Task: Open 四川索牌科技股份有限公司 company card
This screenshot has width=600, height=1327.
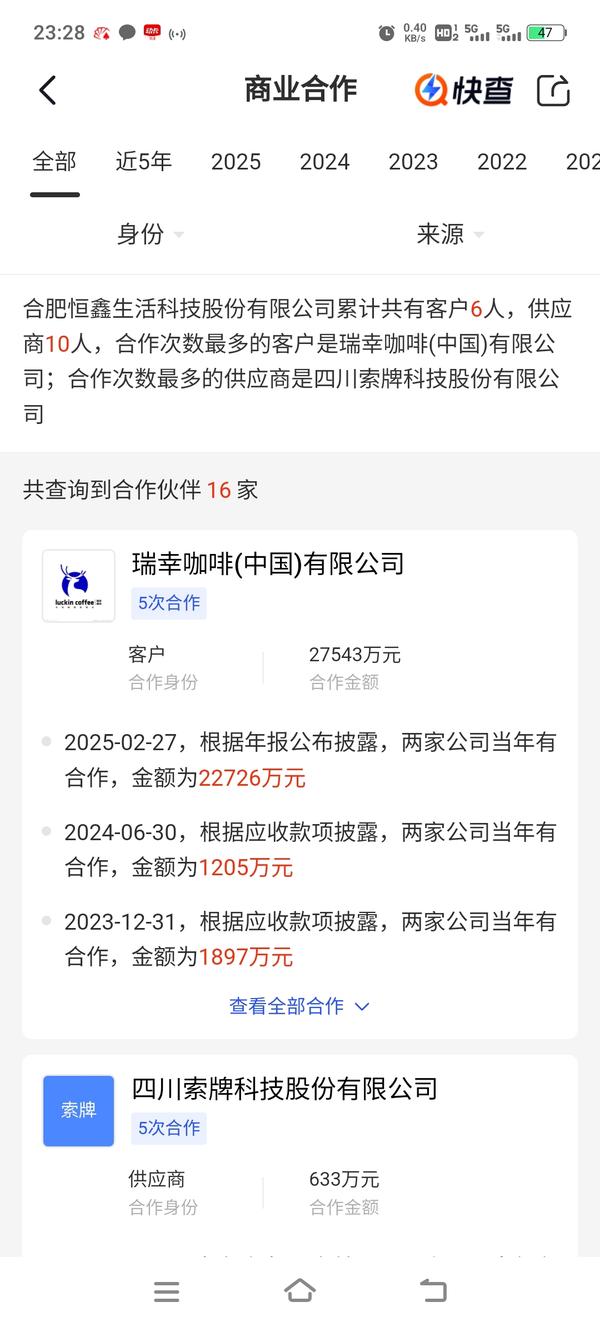Action: (x=285, y=1088)
